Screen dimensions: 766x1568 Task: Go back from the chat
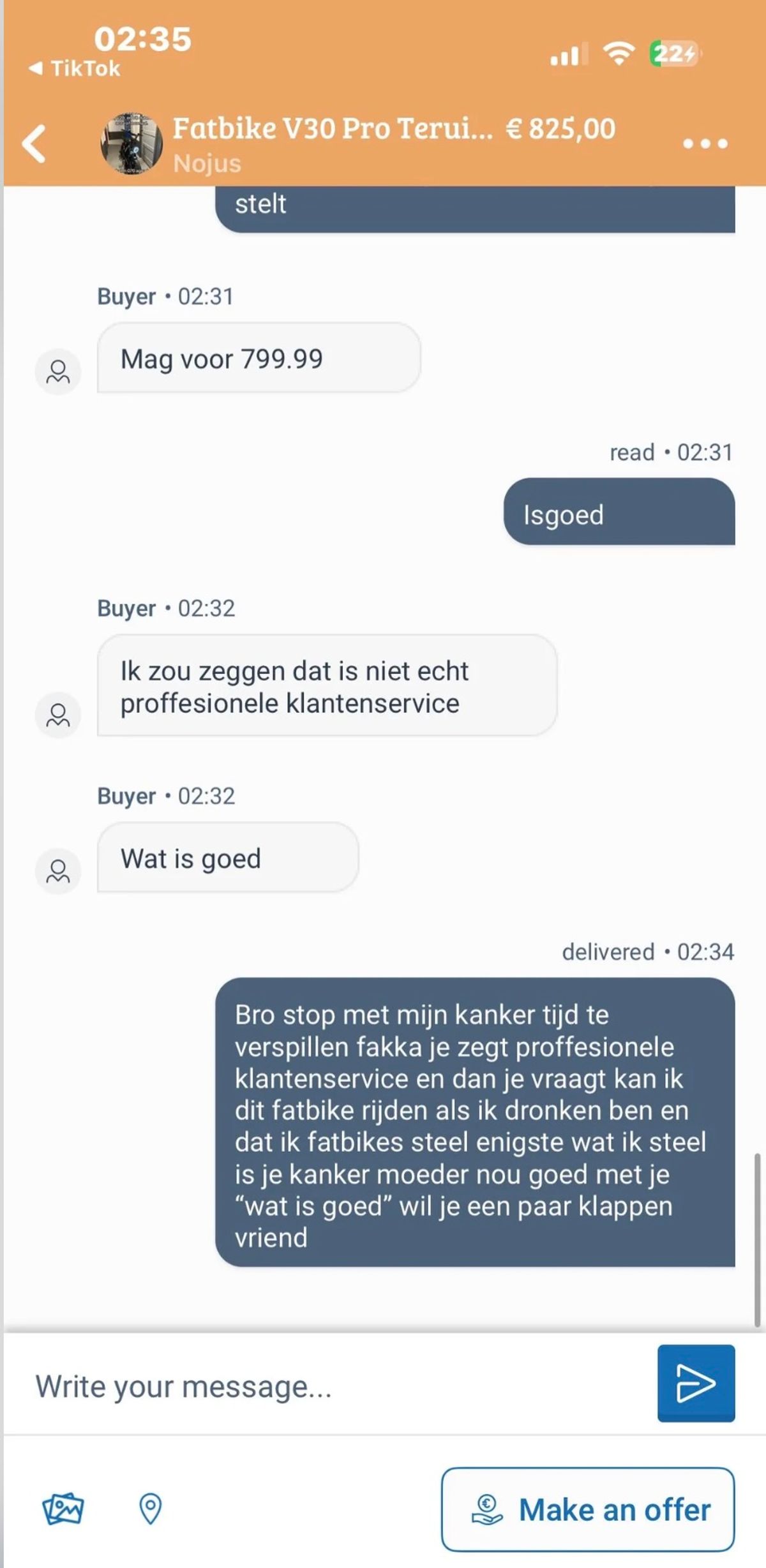(x=34, y=144)
